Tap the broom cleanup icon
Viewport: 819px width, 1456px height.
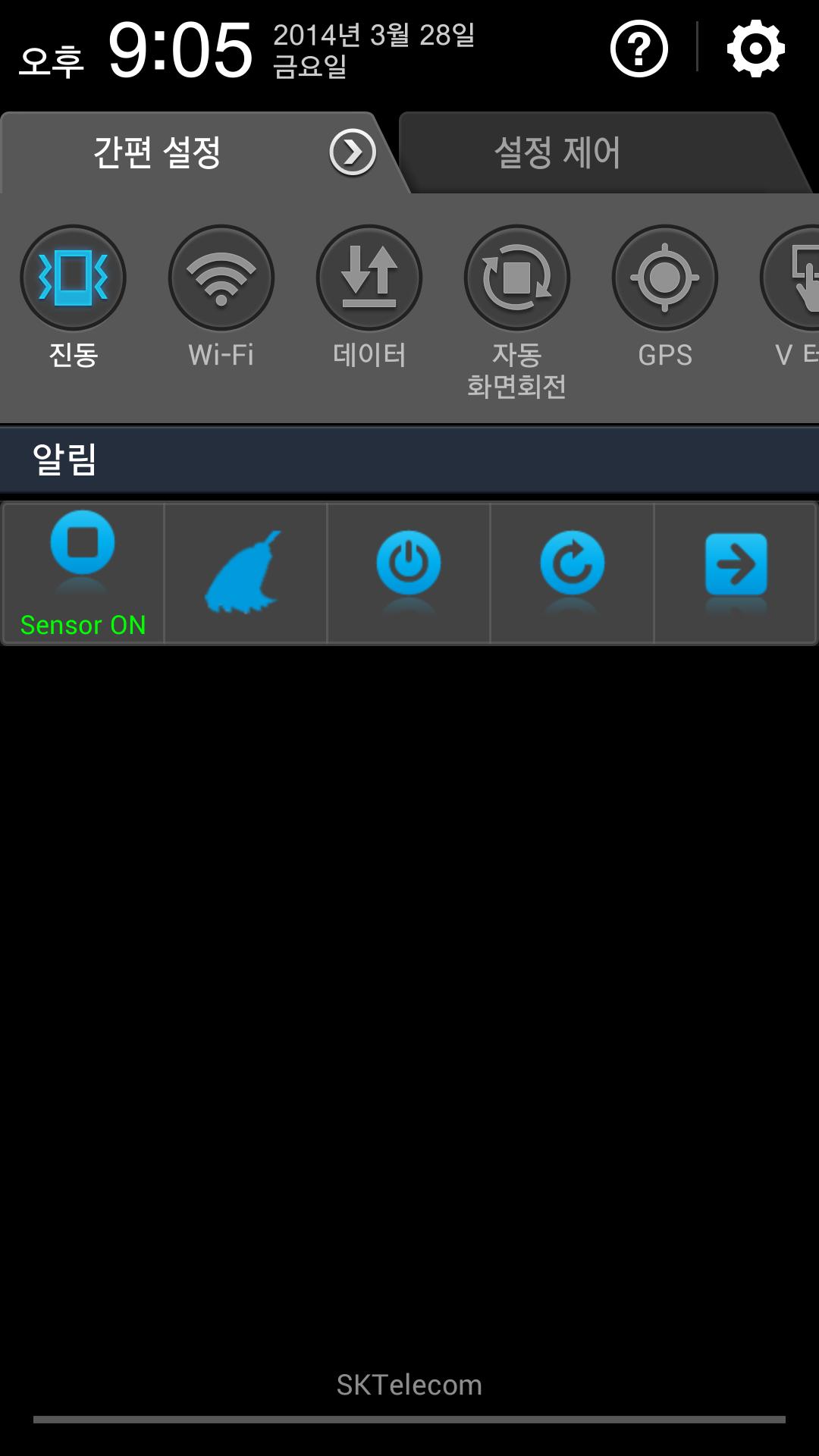point(245,573)
